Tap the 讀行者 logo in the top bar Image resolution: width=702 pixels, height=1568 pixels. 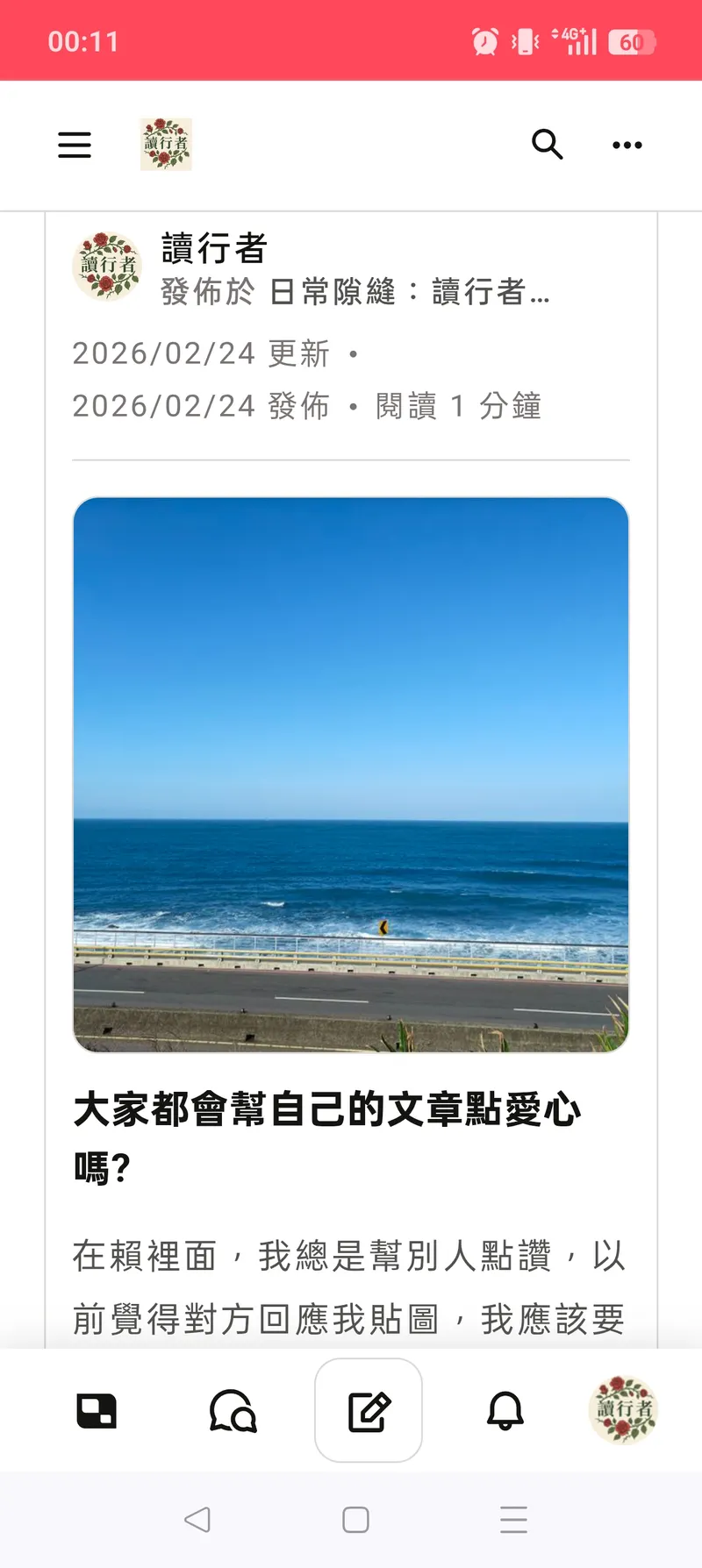pyautogui.click(x=166, y=145)
